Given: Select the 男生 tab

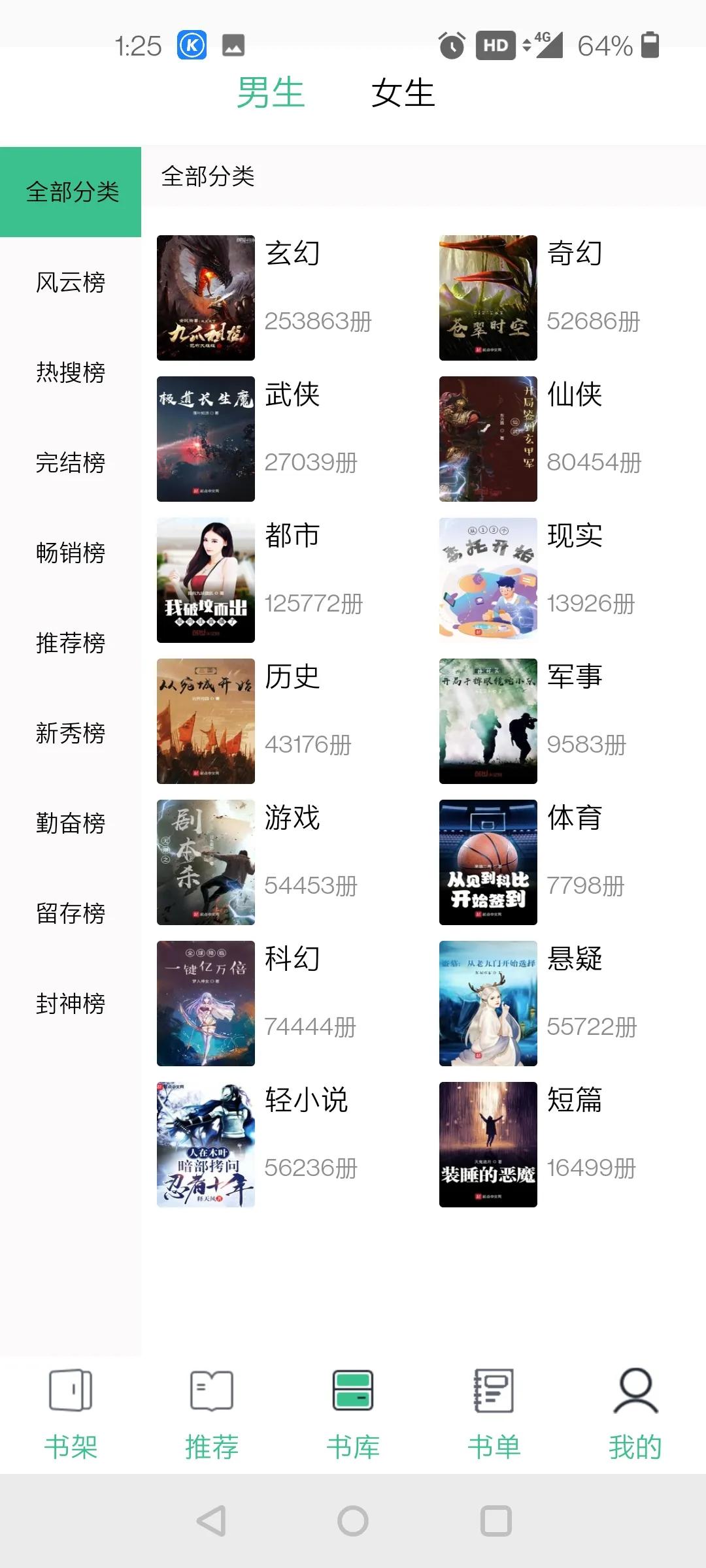Looking at the screenshot, I should click(270, 93).
